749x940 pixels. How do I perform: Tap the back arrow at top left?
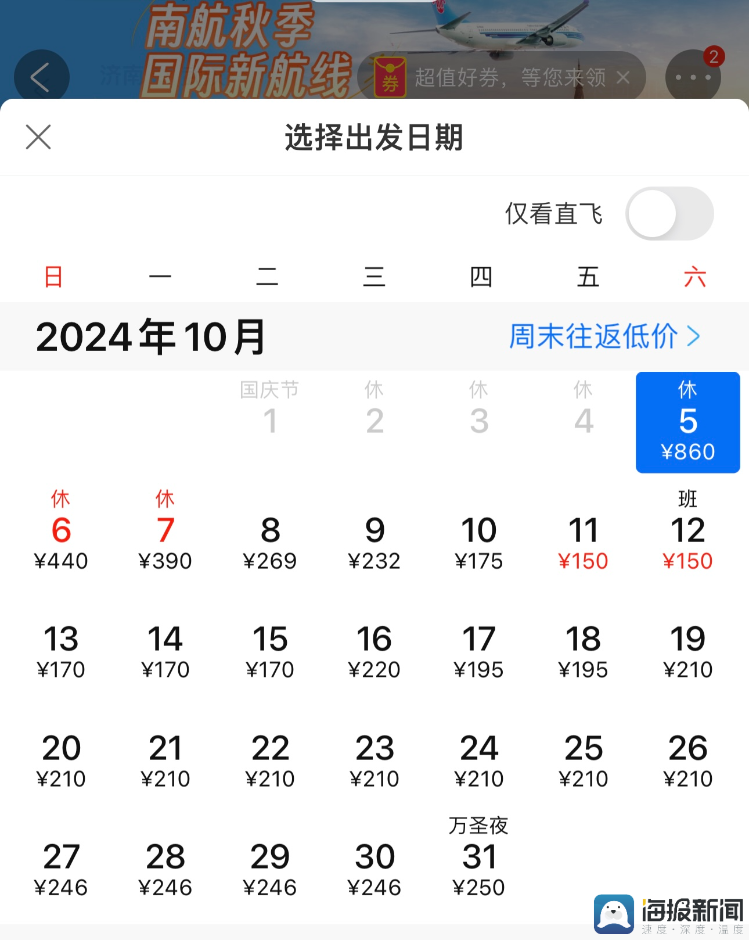pyautogui.click(x=41, y=76)
